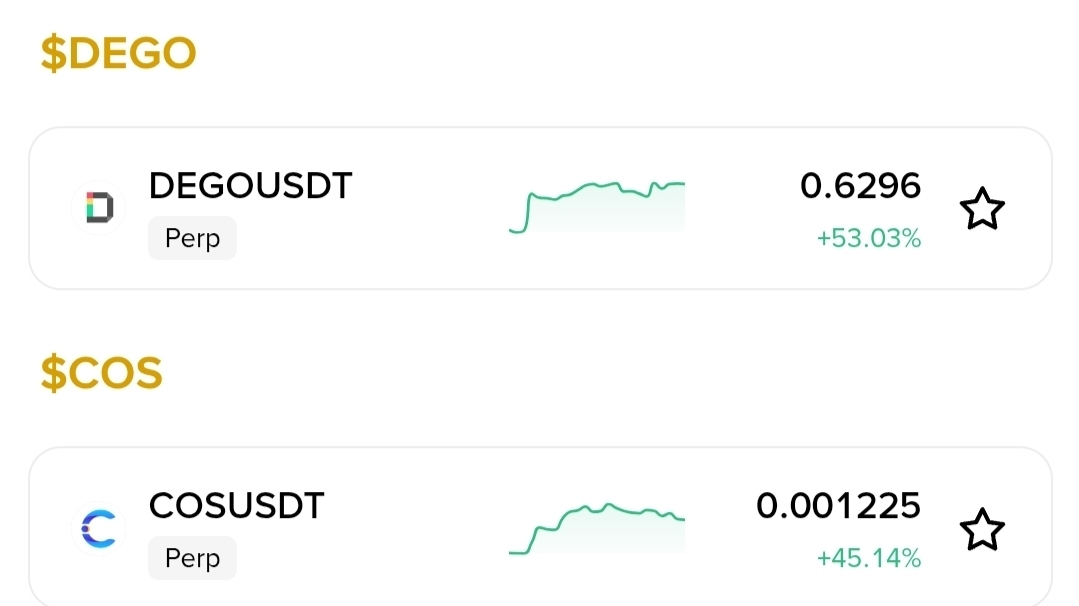
Task: Follow the $COS cashtag link
Action: 101,373
